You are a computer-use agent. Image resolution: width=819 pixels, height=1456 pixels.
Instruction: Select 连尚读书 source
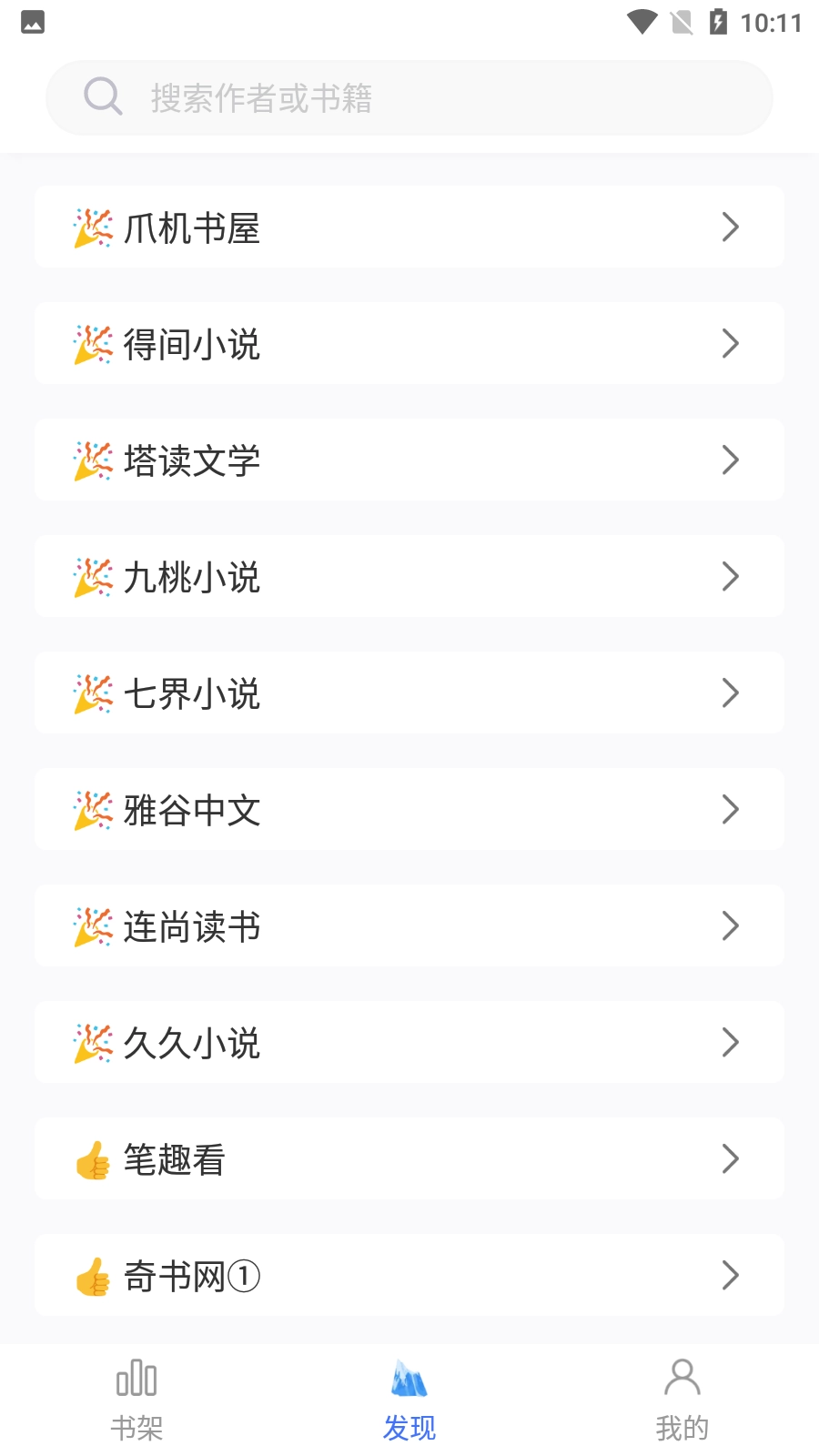pyautogui.click(x=409, y=926)
